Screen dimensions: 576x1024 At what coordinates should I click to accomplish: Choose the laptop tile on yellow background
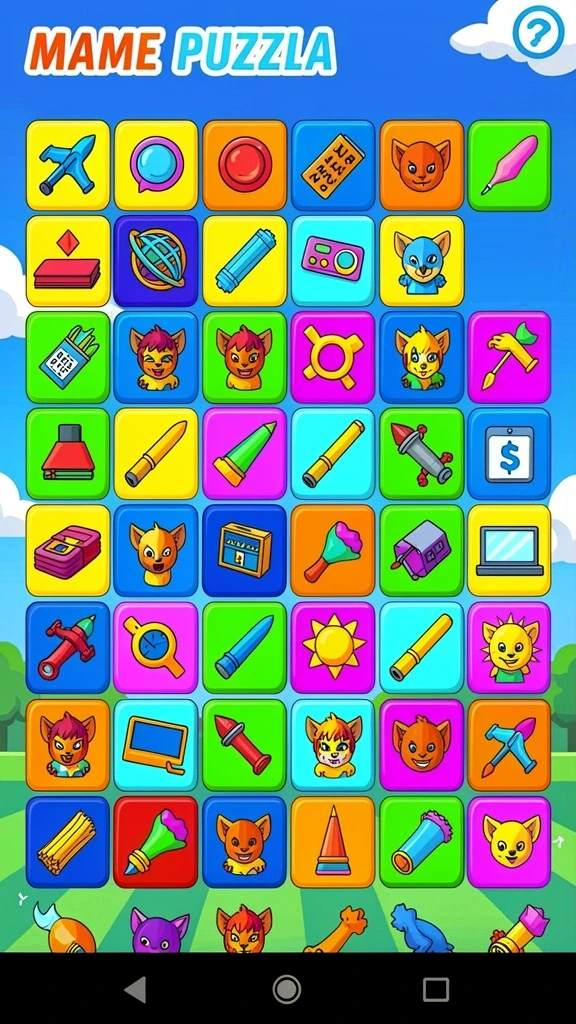pos(509,550)
